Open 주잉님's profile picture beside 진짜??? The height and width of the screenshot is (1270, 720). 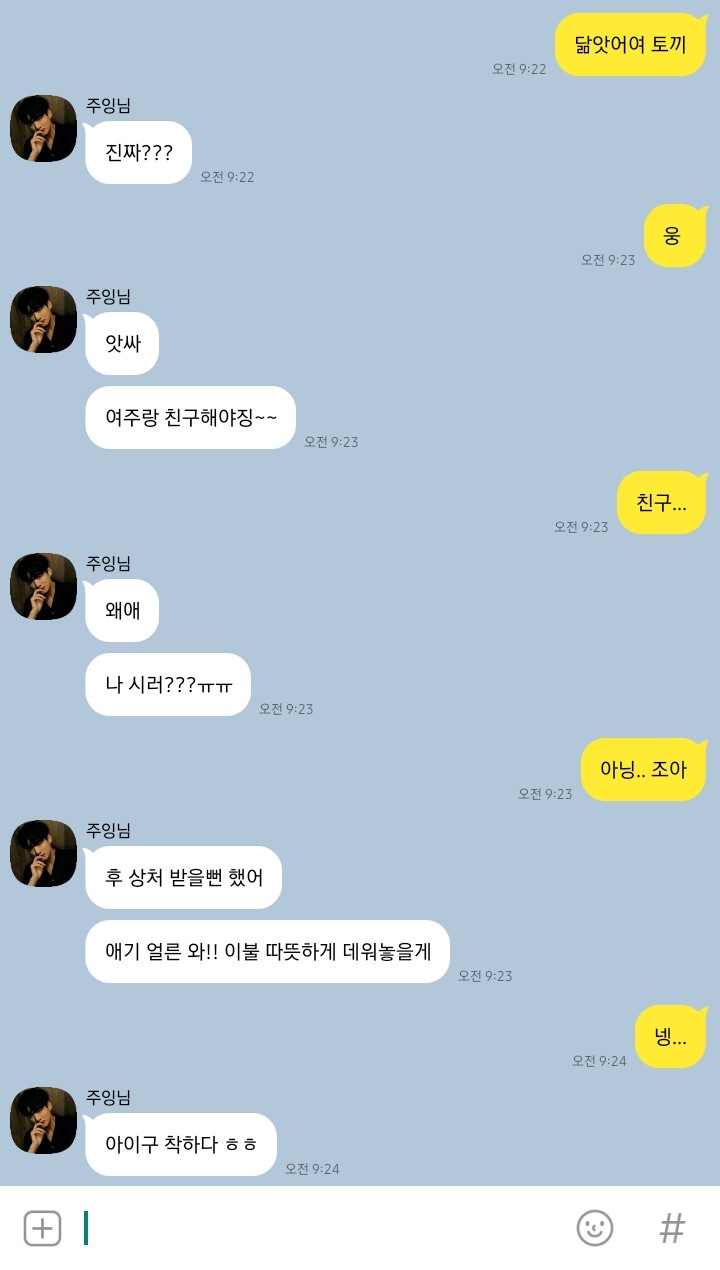click(x=44, y=128)
